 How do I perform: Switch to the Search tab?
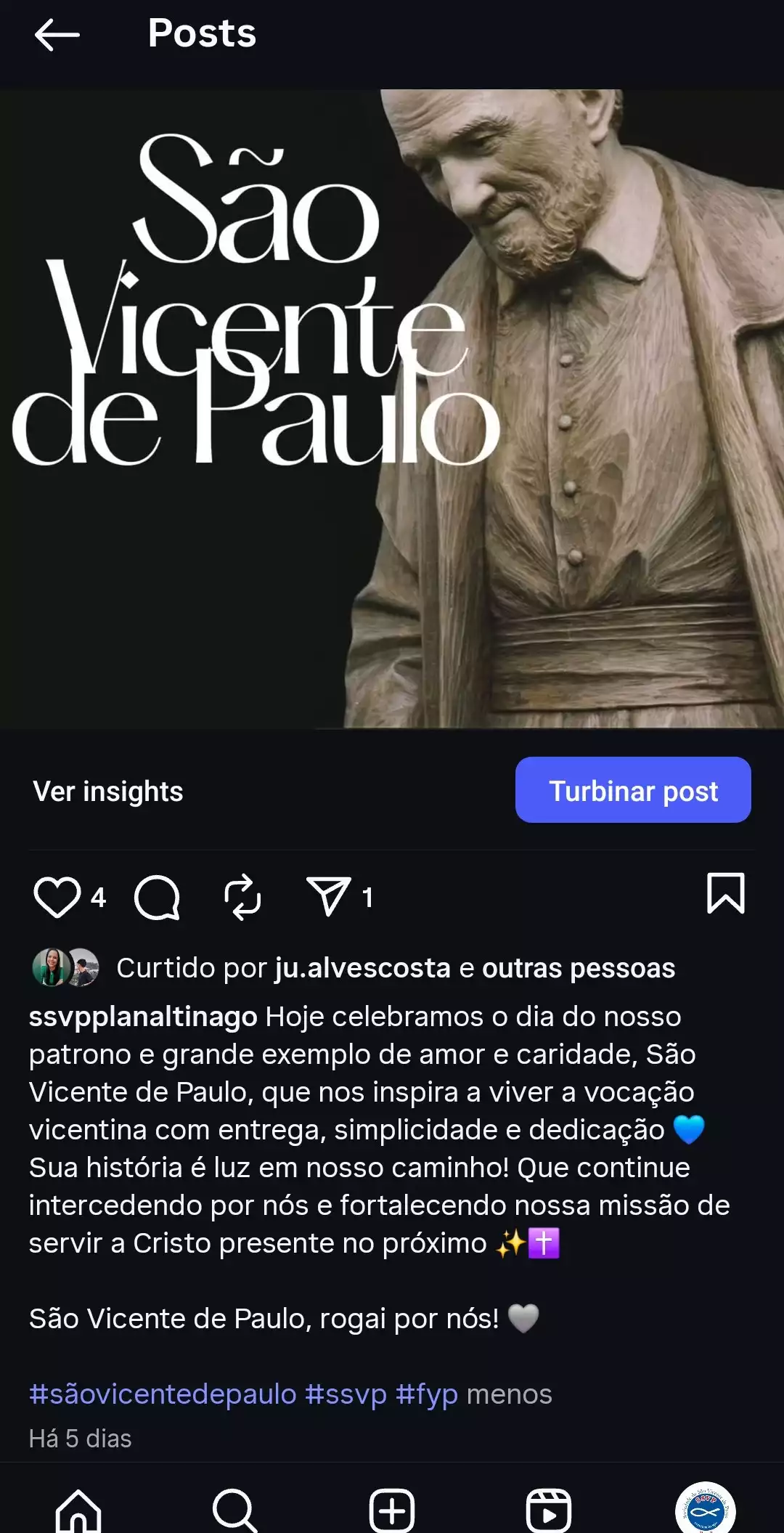coord(234,1510)
